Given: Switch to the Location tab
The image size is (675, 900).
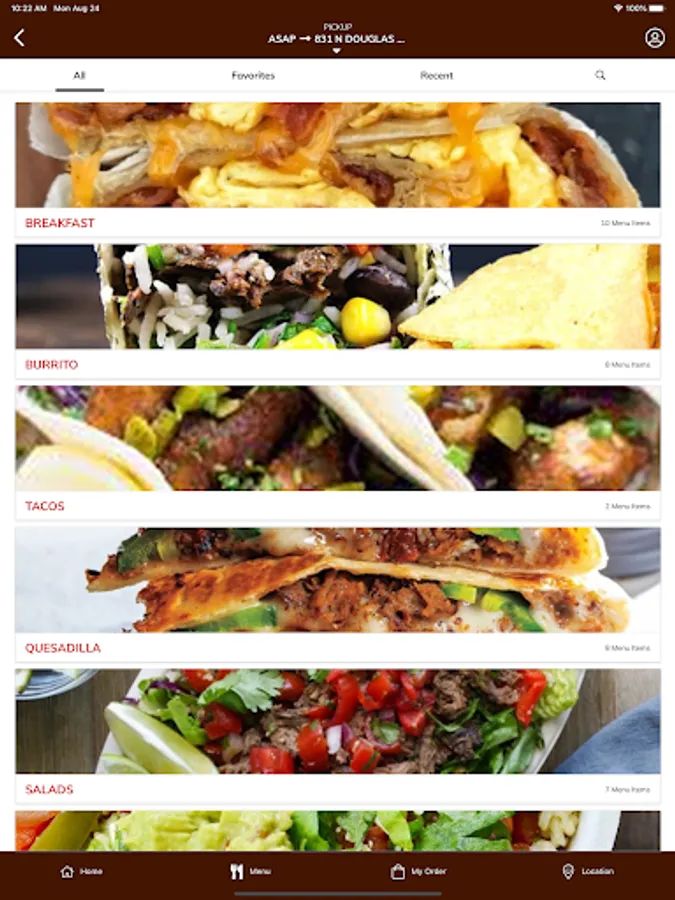Looking at the screenshot, I should (x=587, y=871).
